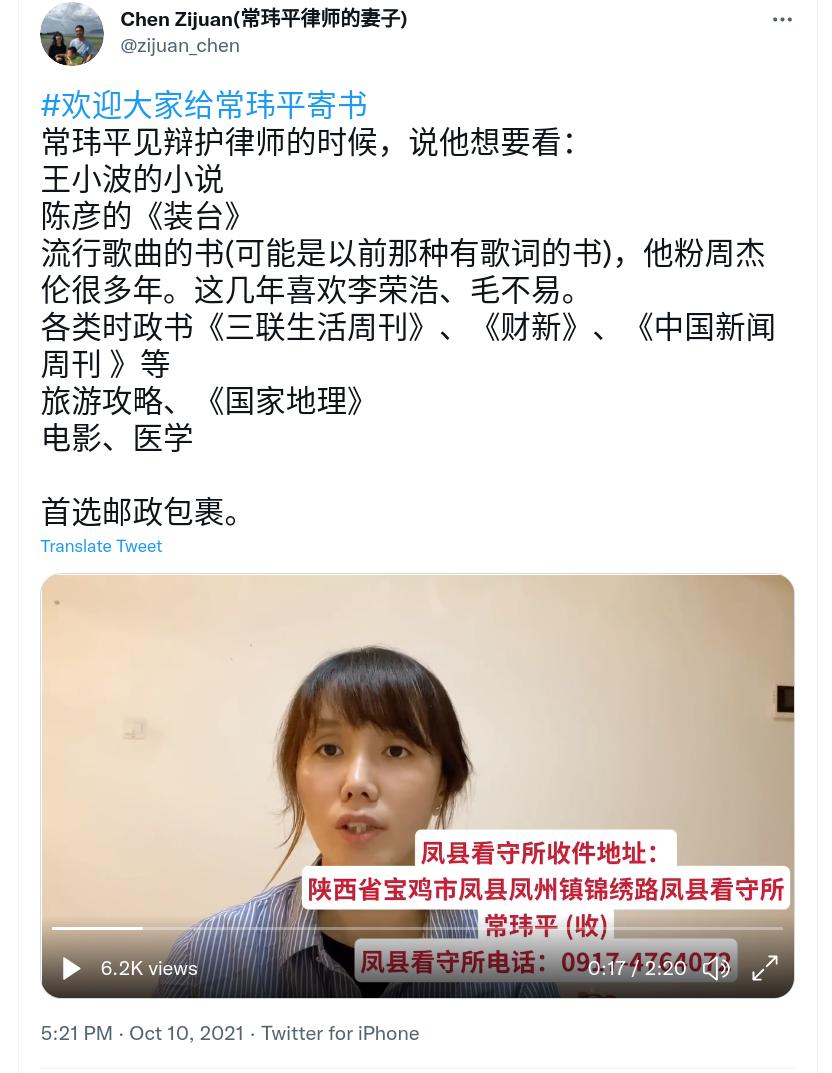Screen dimensions: 832x1073
Task: Open the tweet's three-dot overflow menu
Action: (x=782, y=20)
